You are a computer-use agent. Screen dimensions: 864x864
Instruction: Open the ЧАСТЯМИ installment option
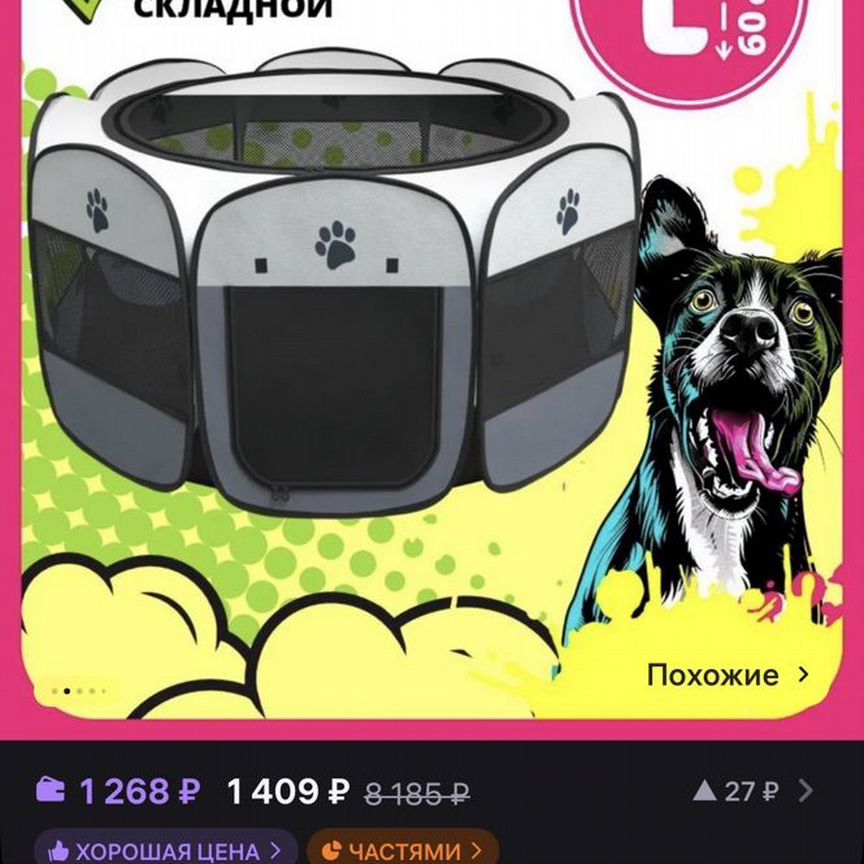pos(402,850)
